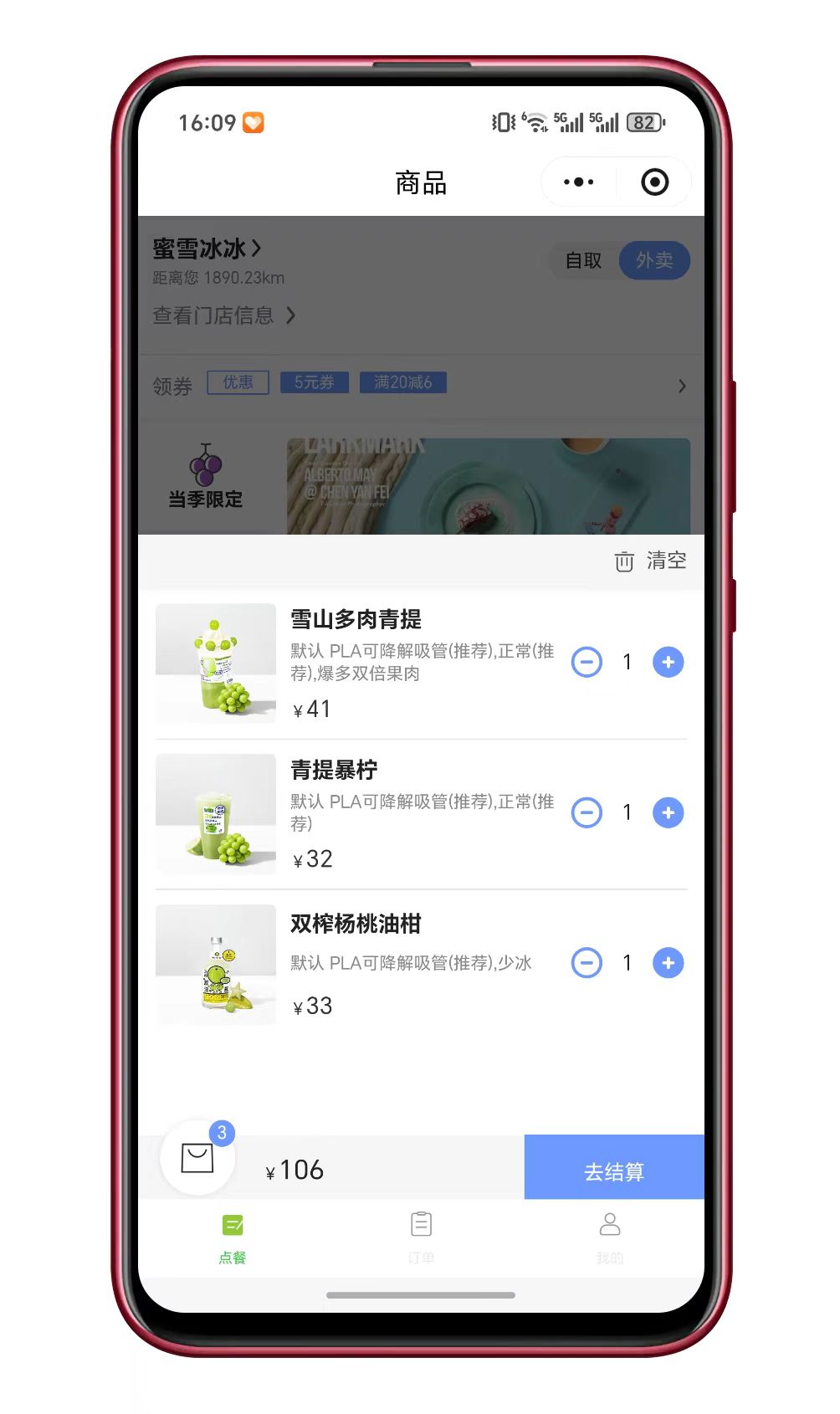Viewport: 840px width, 1414px height.
Task: Open the 点餐 tab
Action: point(233,1237)
